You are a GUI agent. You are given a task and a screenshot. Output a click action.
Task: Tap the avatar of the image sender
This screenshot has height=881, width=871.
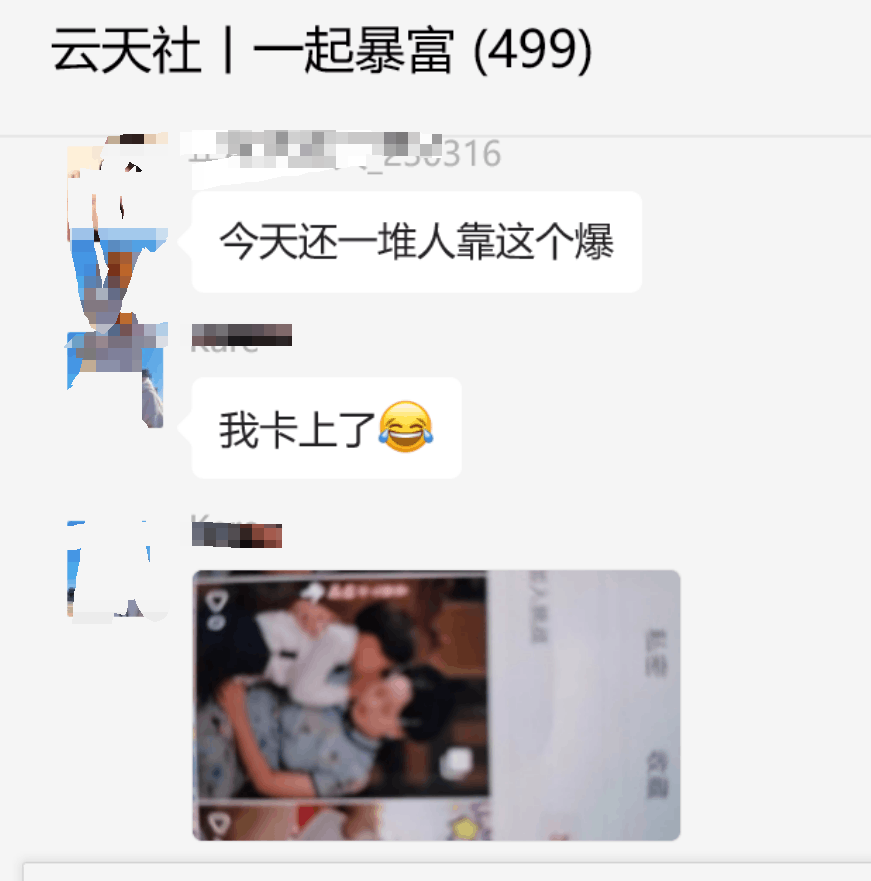pyautogui.click(x=115, y=568)
